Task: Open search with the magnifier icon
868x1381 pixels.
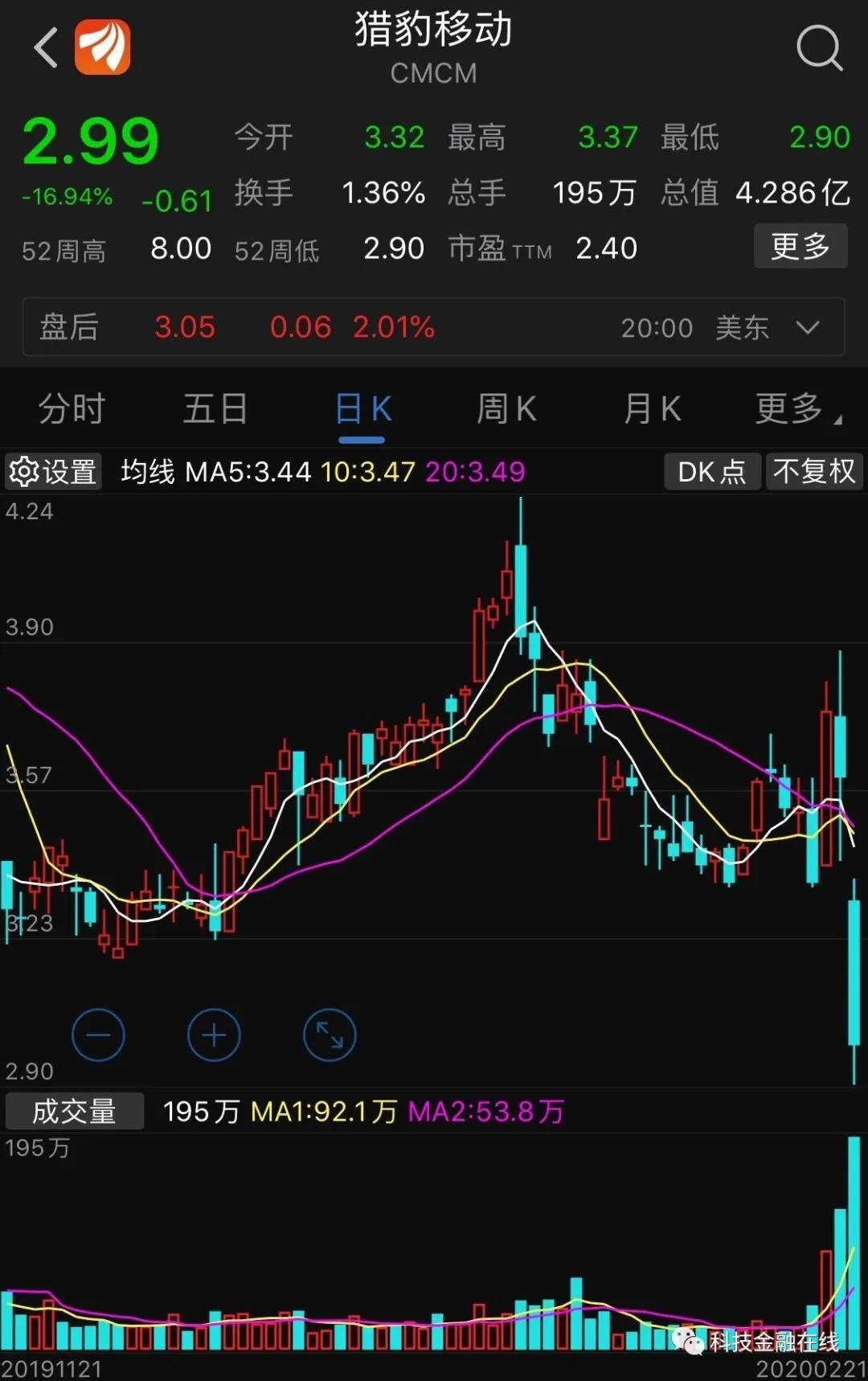Action: tap(819, 47)
